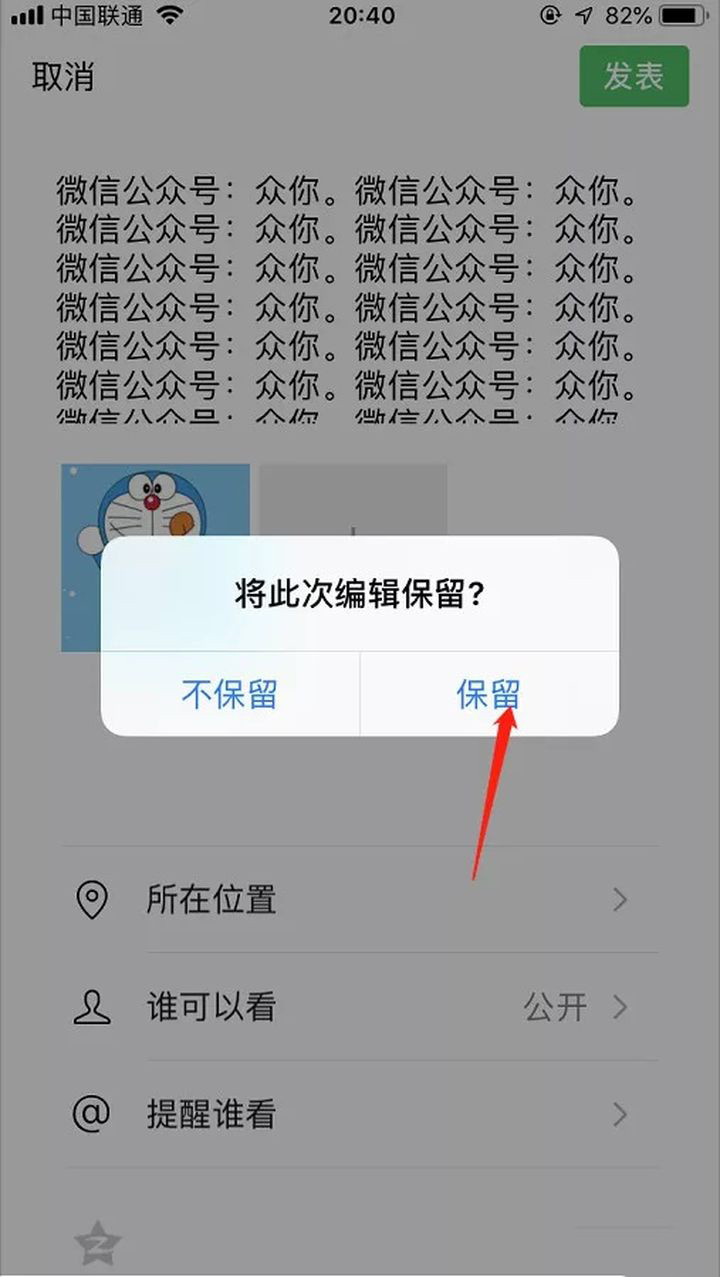720x1277 pixels.
Task: Add another photo with the plus tile
Action: (x=353, y=500)
